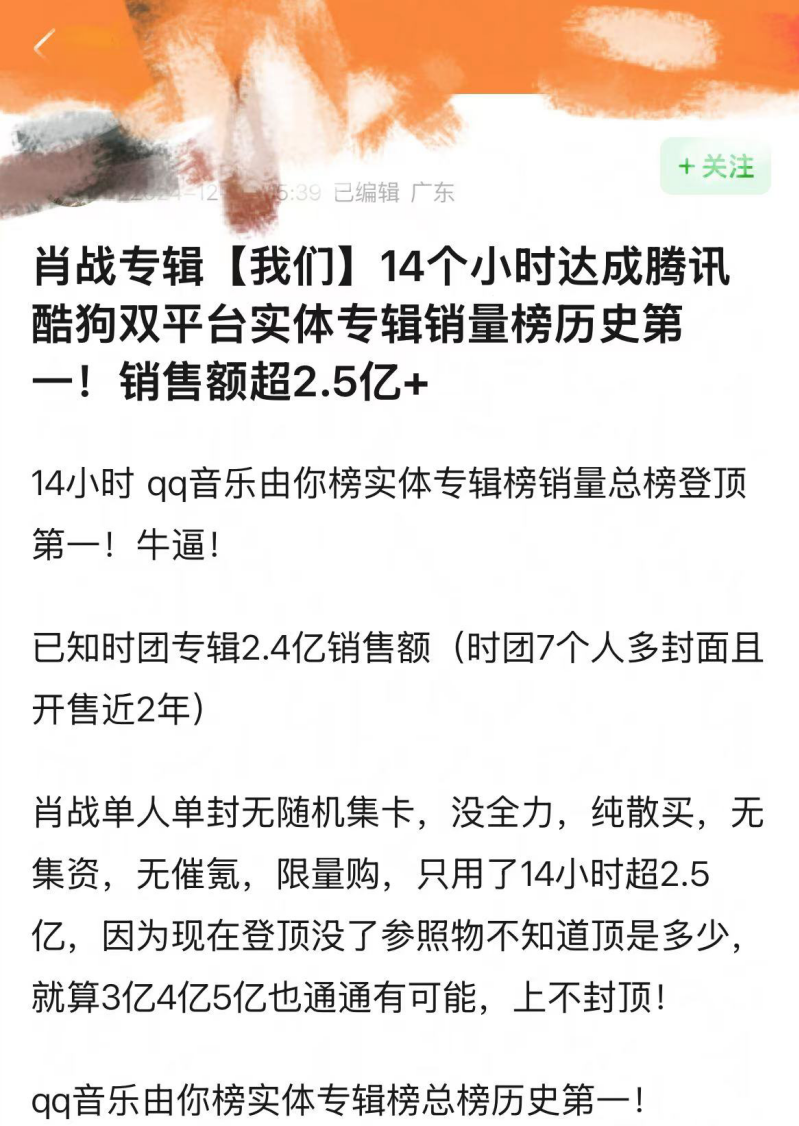Go back using the top-left arrow
This screenshot has width=799, height=1126.
(x=41, y=46)
